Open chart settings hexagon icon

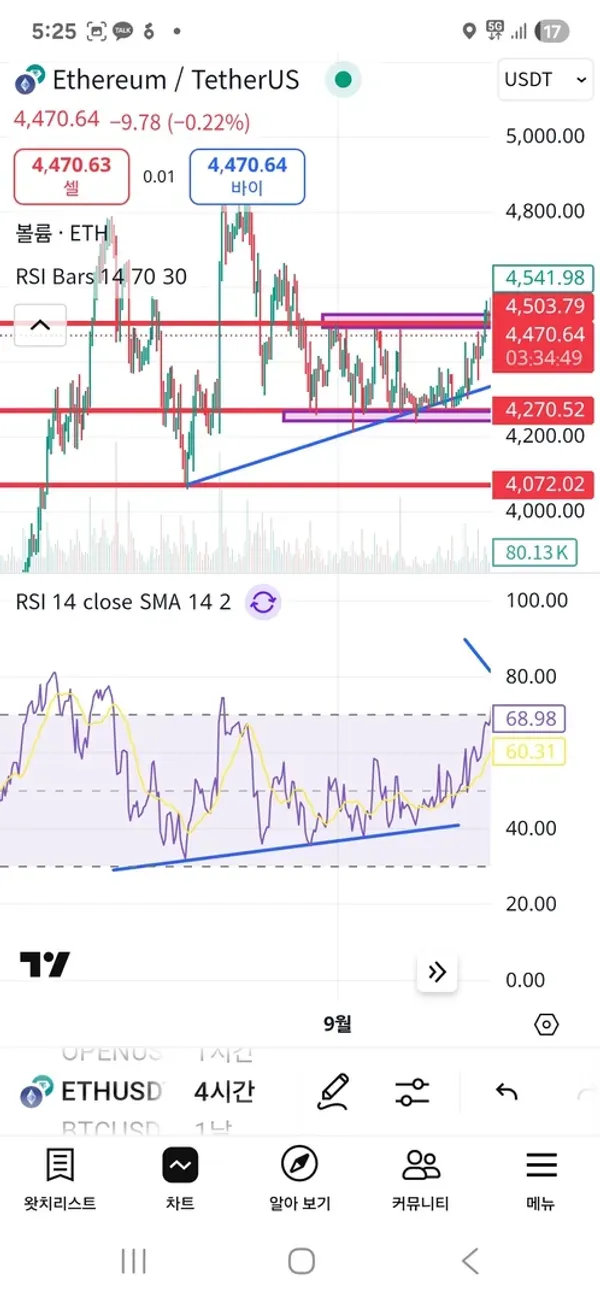click(x=546, y=1024)
